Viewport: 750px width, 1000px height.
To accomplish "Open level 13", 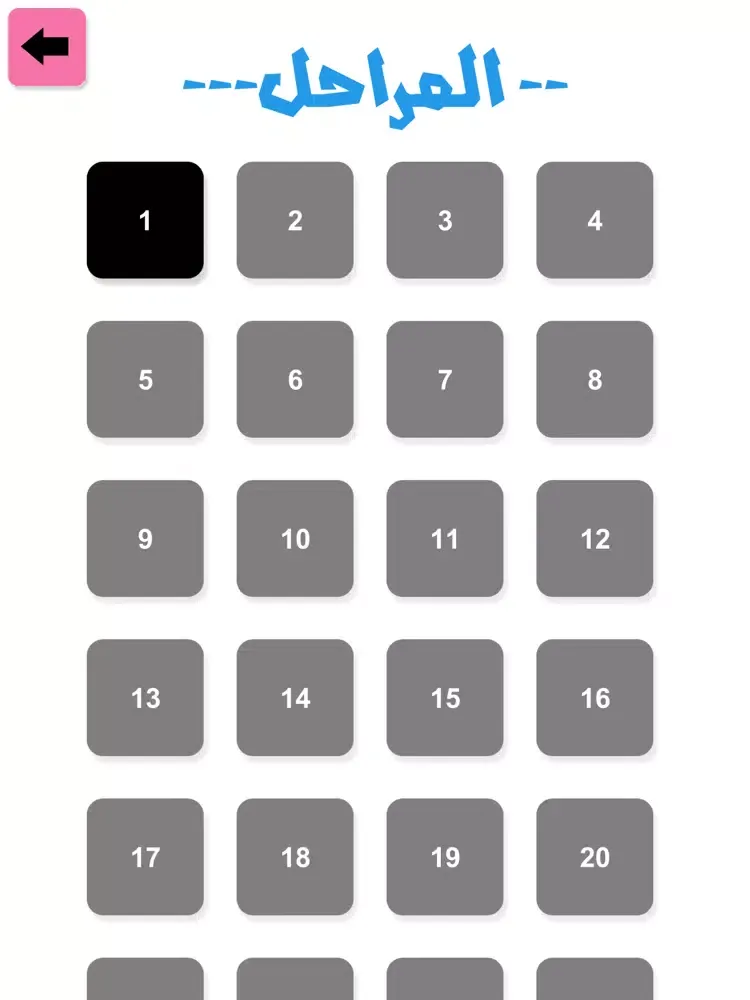I will 145,697.
